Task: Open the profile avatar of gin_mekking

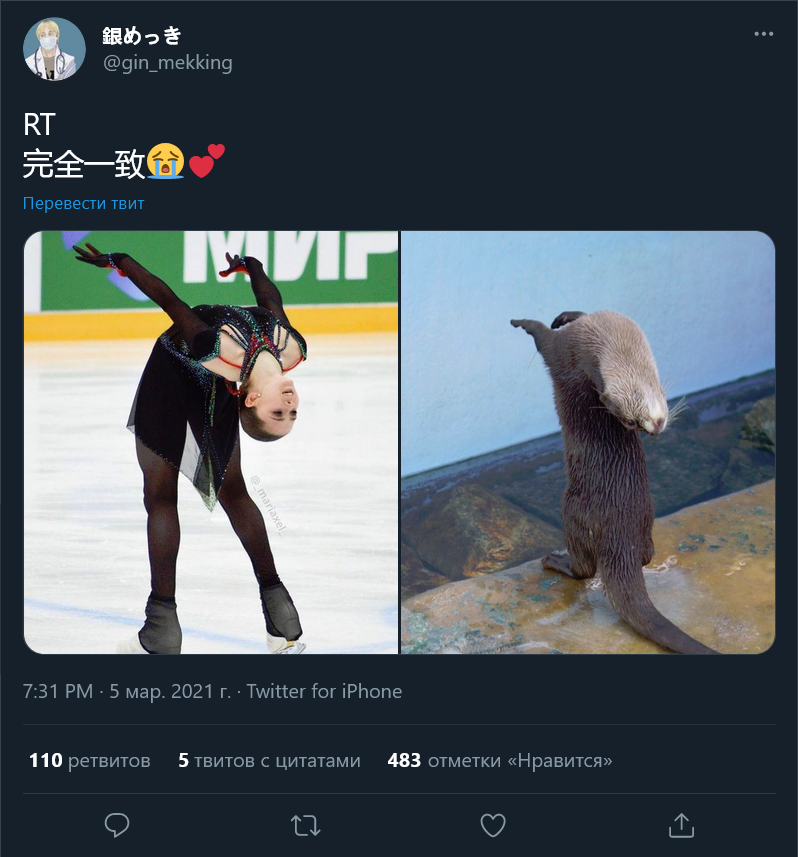Action: pos(54,48)
